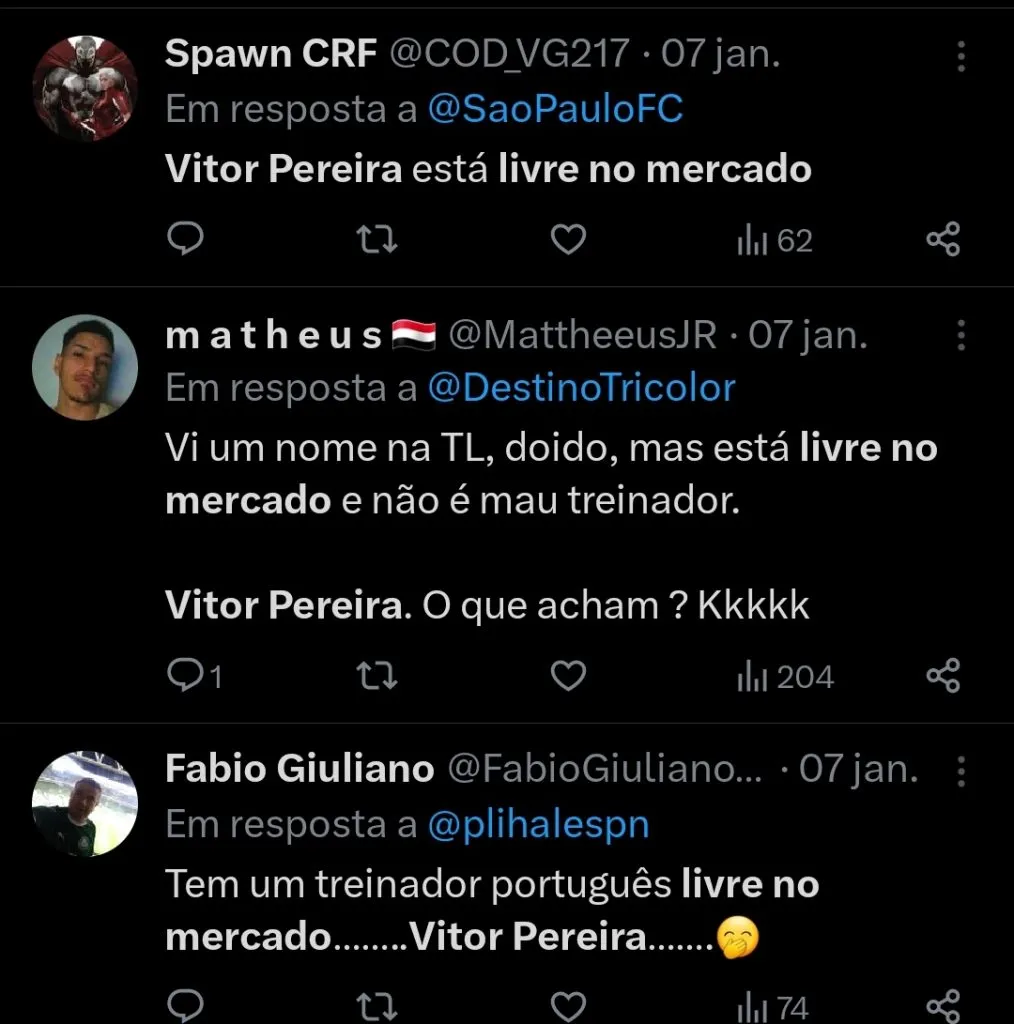Open the more options menu on matheus's tweet

(960, 336)
